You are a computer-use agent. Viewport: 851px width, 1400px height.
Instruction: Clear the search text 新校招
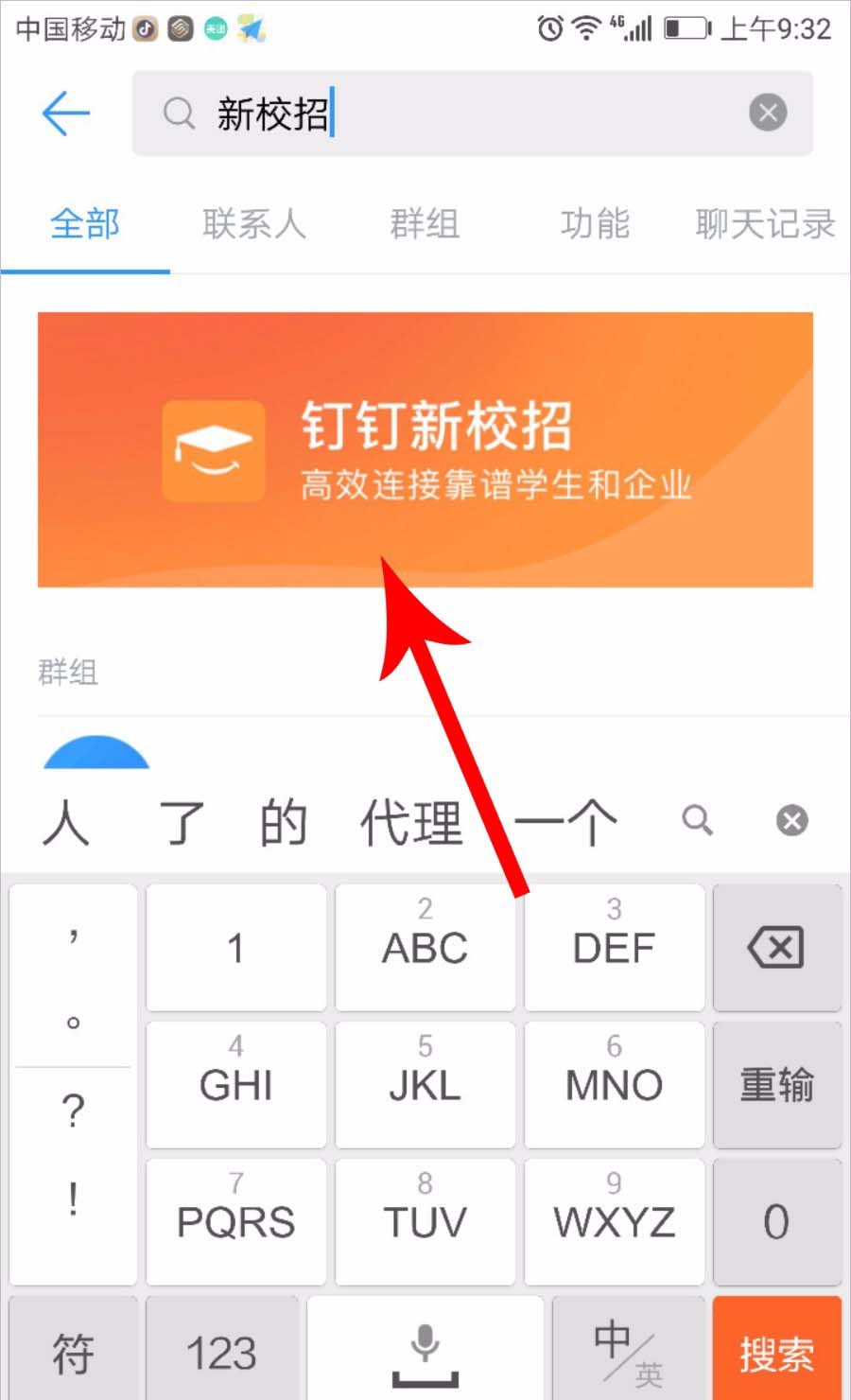coord(768,114)
